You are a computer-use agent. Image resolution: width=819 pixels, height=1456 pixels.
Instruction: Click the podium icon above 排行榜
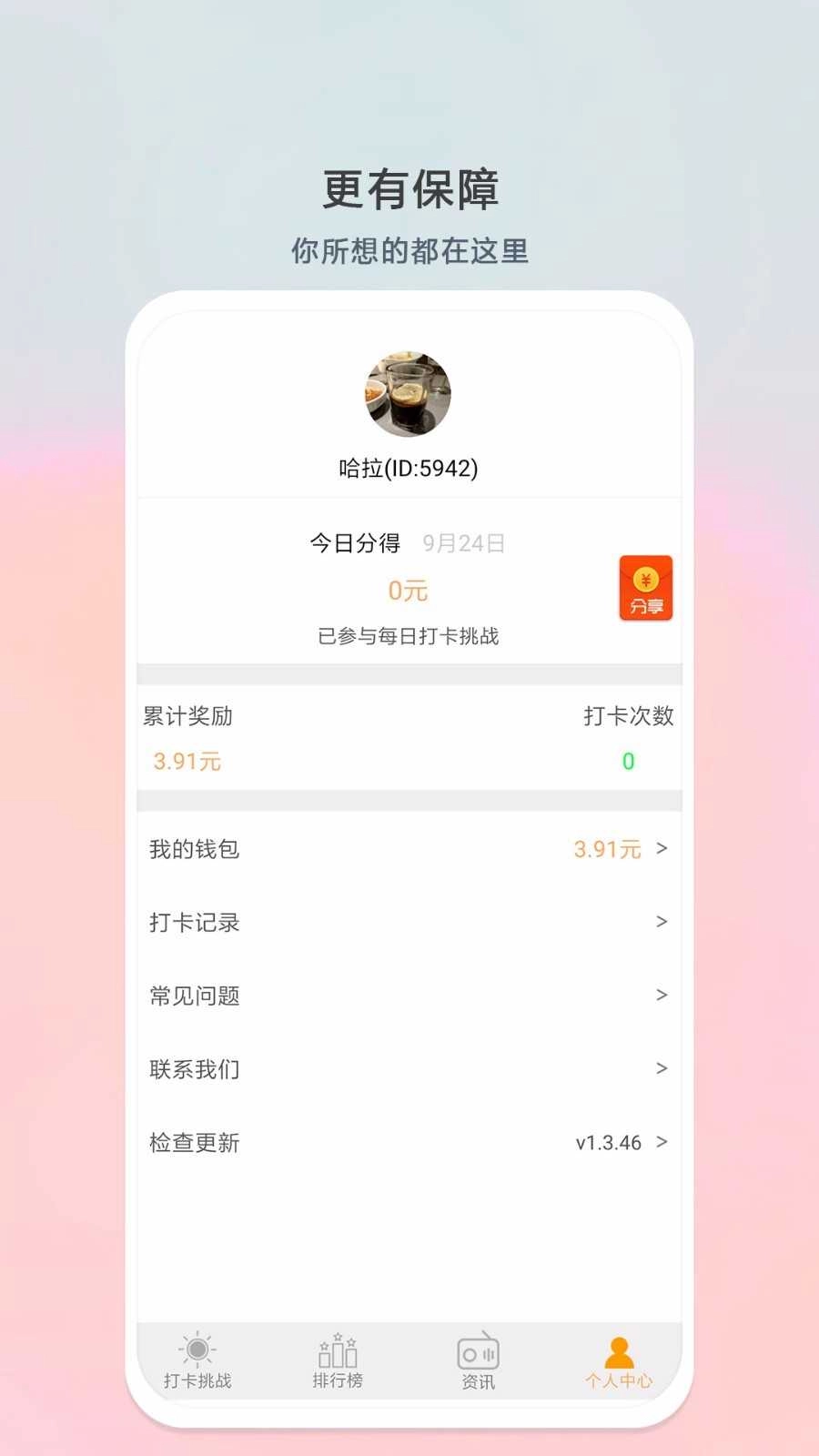pyautogui.click(x=338, y=1348)
